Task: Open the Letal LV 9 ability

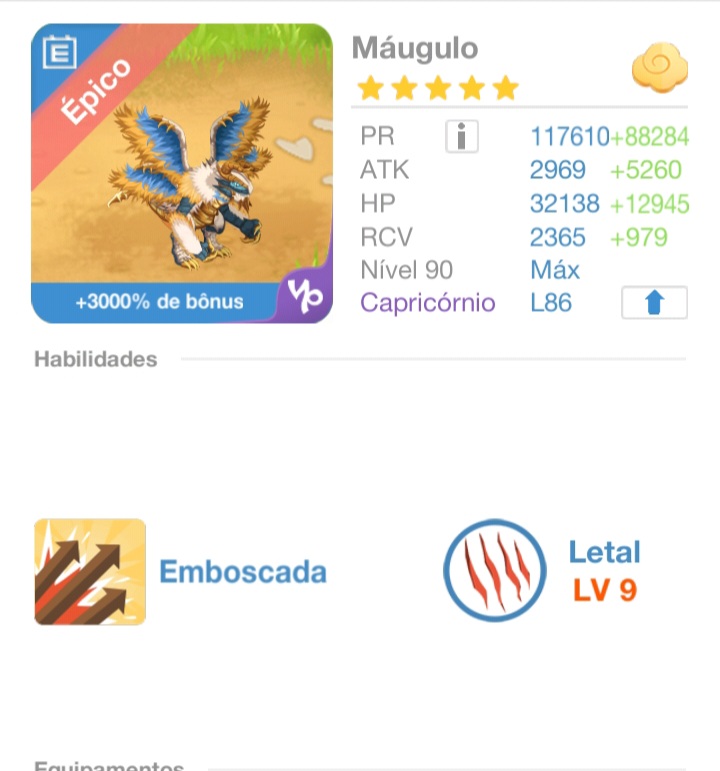Action: (x=495, y=570)
